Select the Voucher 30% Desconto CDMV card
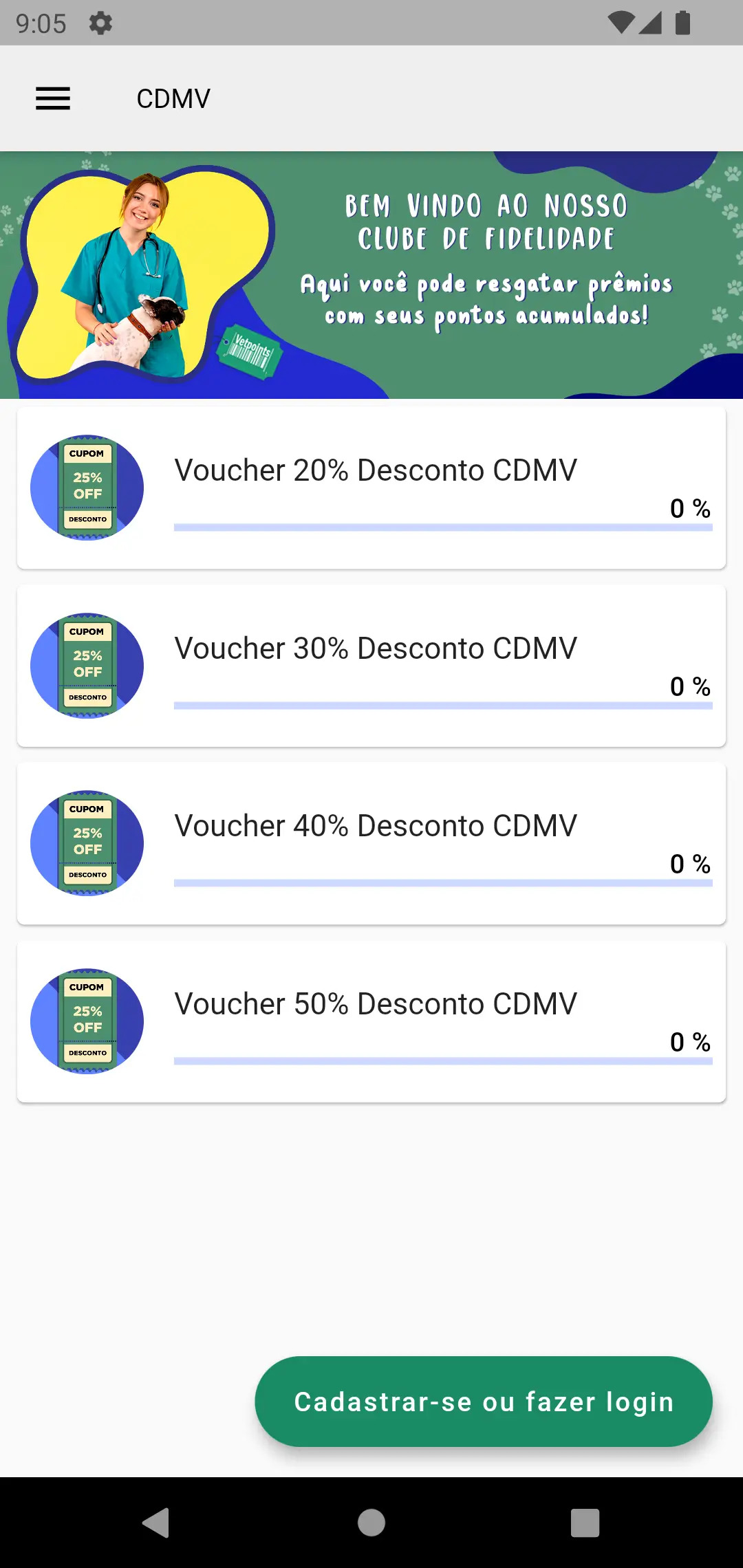 (371, 666)
